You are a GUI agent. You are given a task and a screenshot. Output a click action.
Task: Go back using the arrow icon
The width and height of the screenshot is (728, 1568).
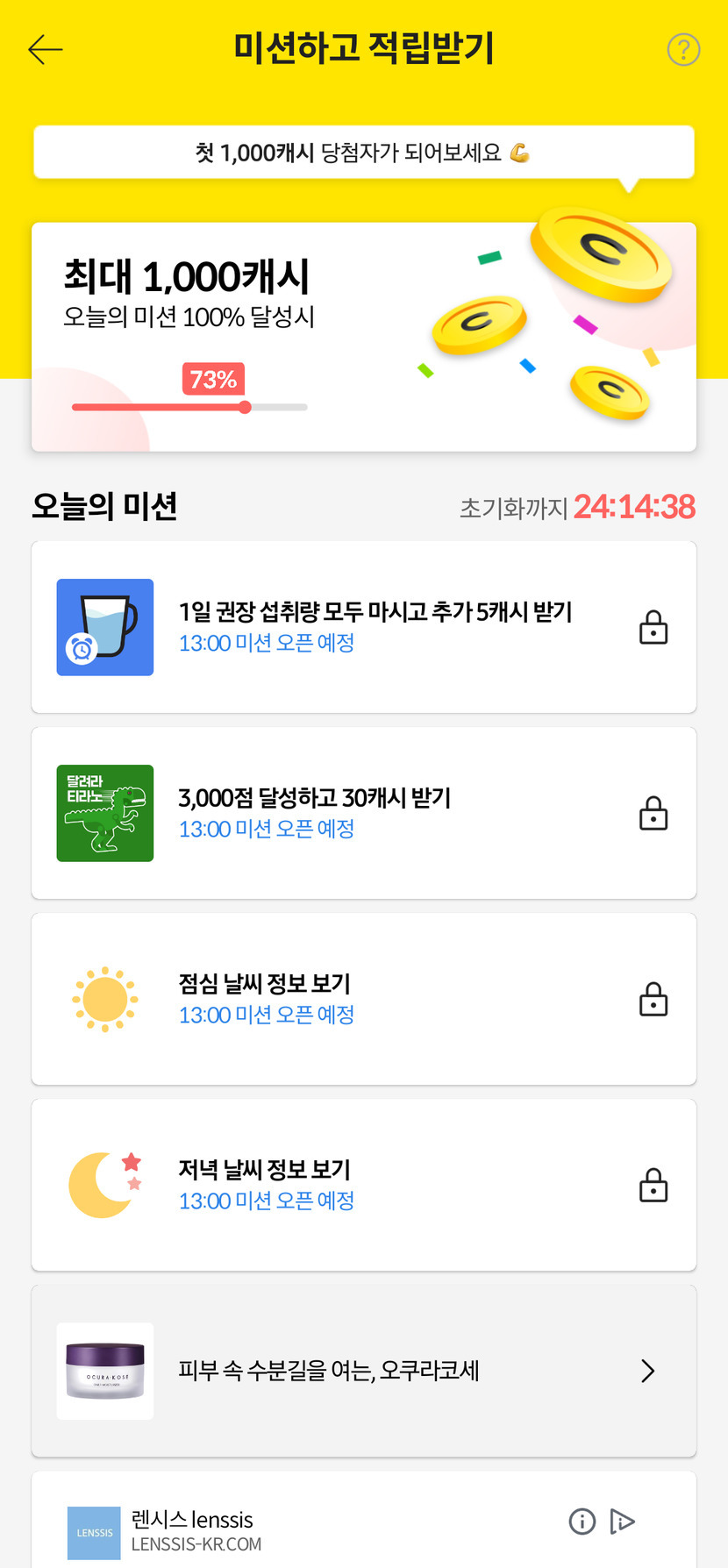click(46, 50)
